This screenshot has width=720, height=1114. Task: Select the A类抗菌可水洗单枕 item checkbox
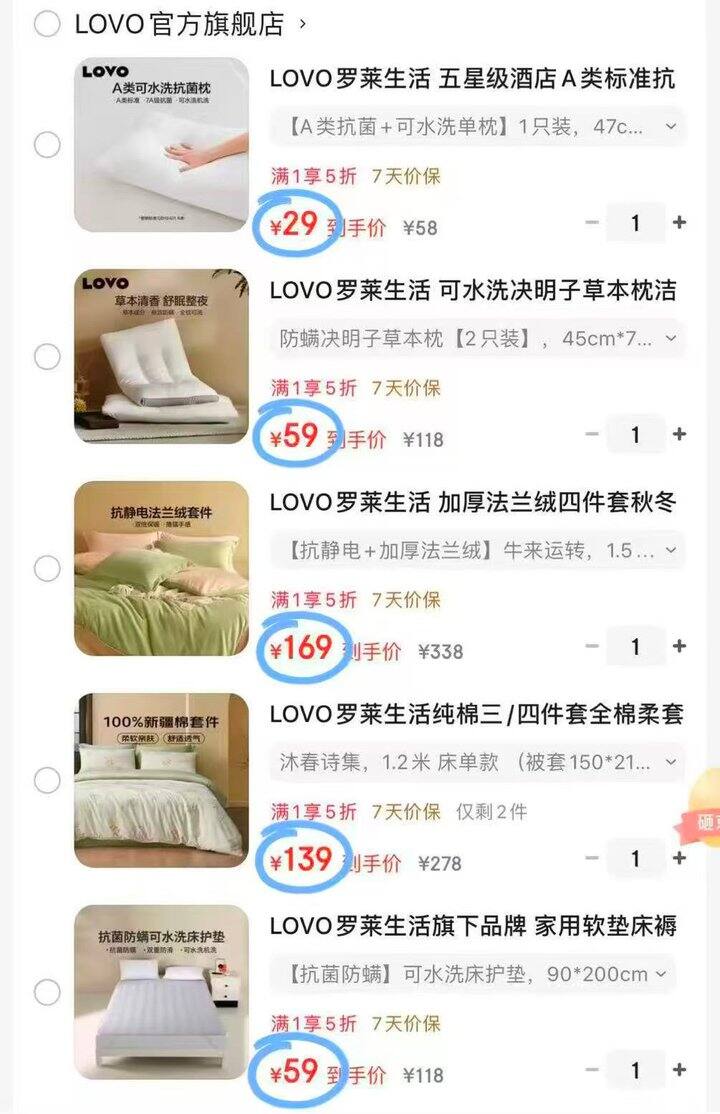point(47,145)
